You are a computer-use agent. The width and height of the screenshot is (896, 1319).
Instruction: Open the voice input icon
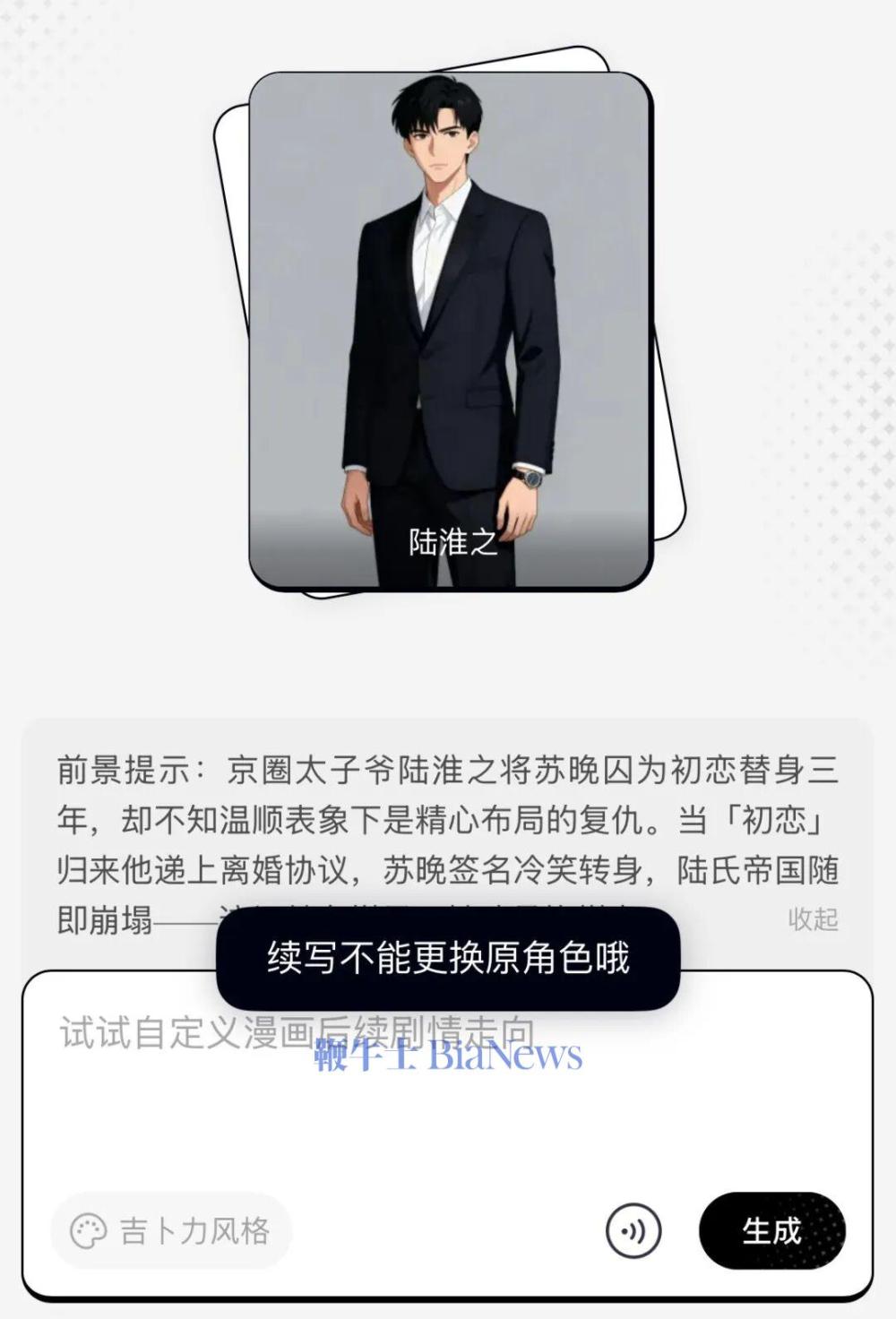pyautogui.click(x=633, y=1231)
